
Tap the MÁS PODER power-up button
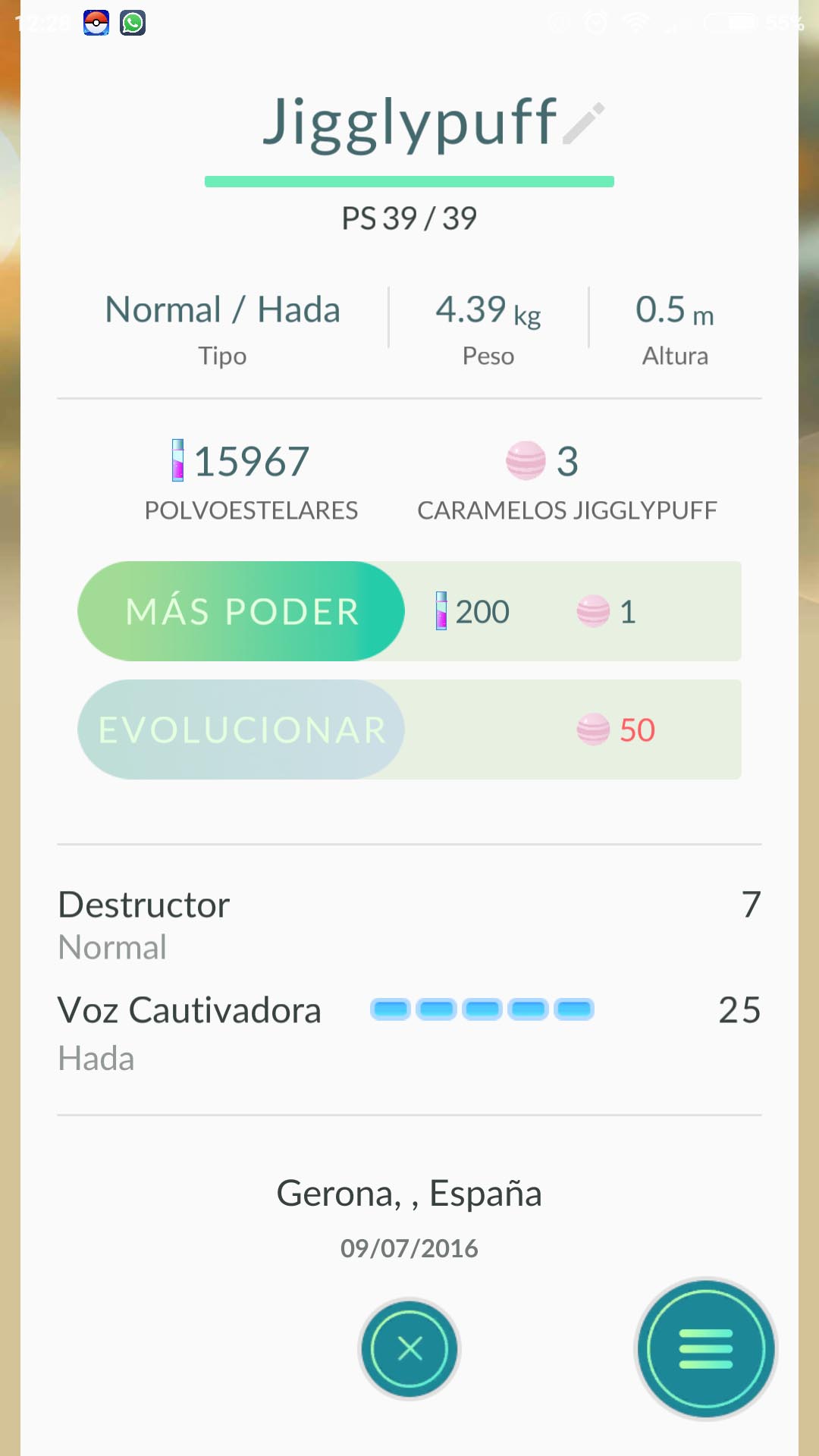241,611
